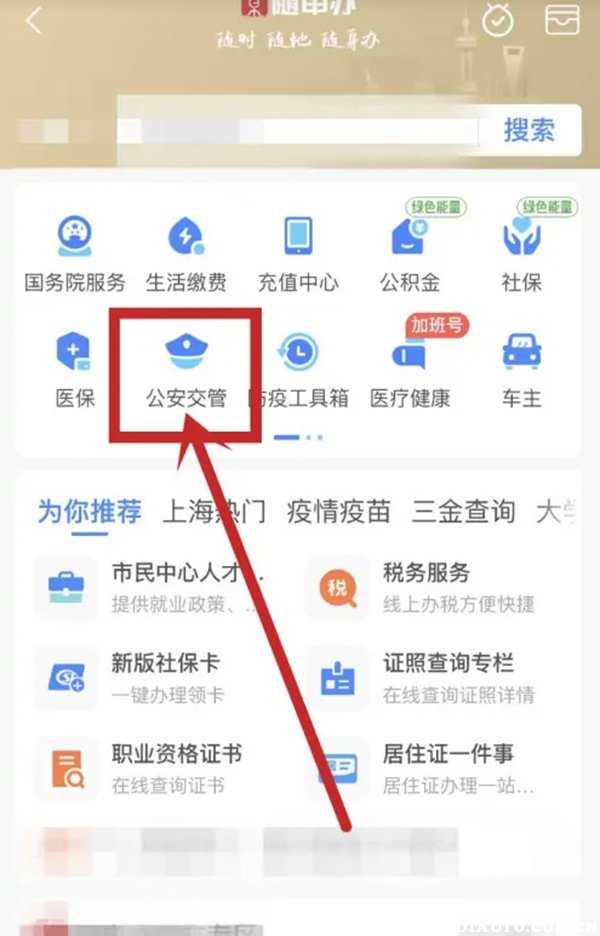Open 生活缴费 bill payment
This screenshot has width=600, height=936.
coord(186,253)
